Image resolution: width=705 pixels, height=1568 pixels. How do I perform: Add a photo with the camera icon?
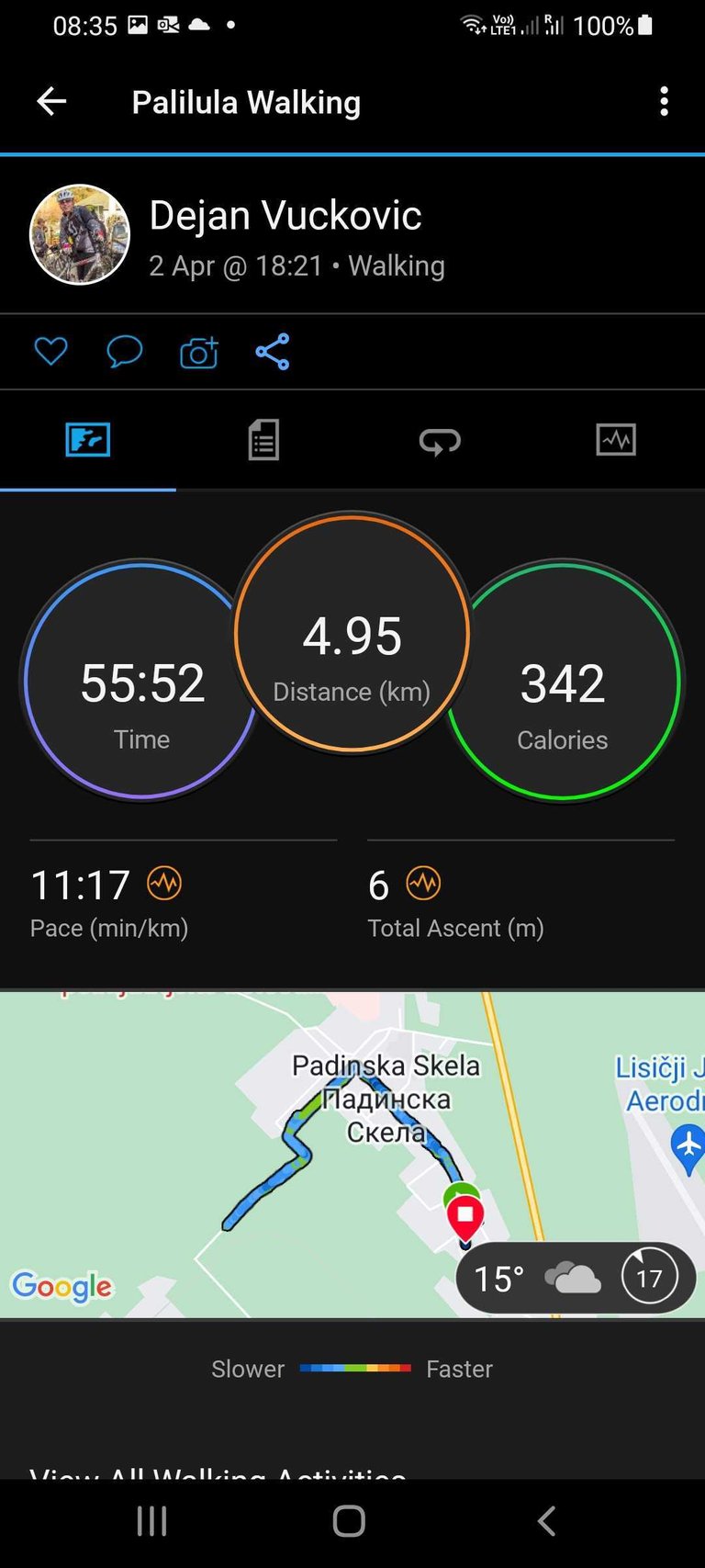pos(199,352)
